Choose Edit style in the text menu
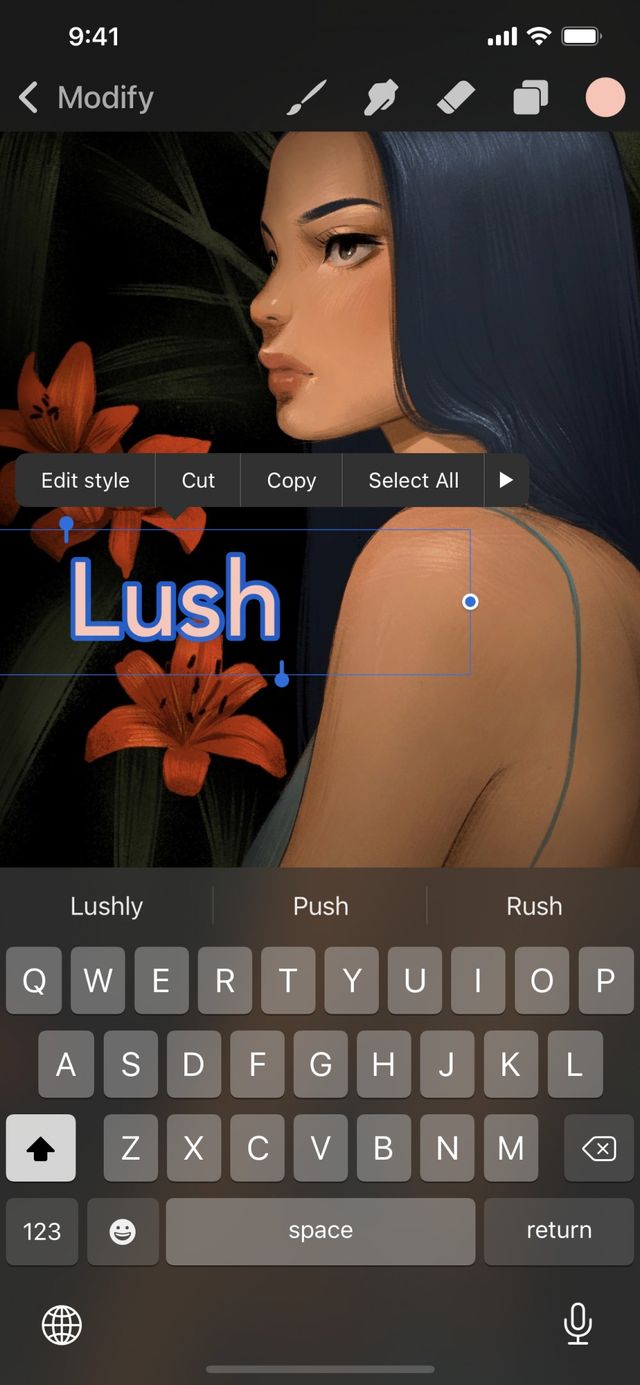Screen dimensions: 640x1385 coord(85,481)
